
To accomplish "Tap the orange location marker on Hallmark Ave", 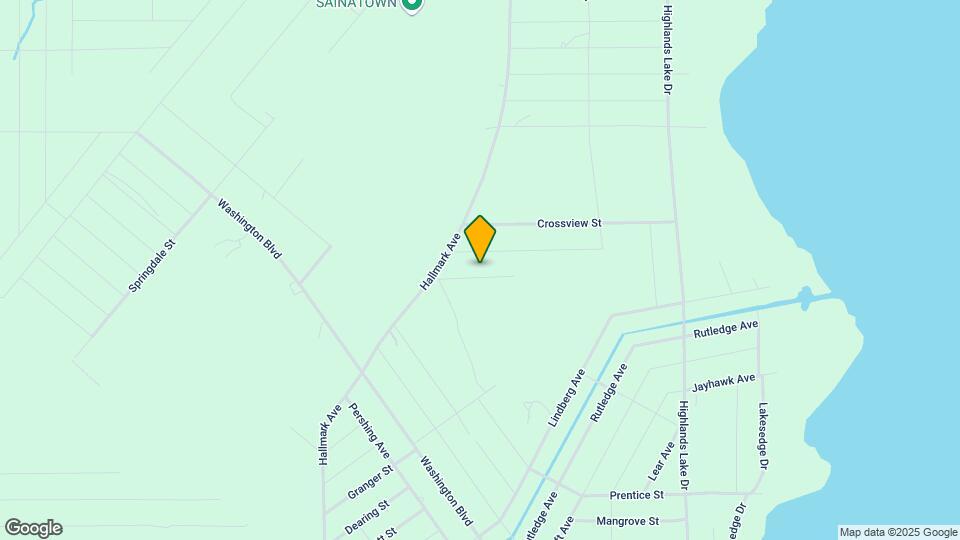I will tap(480, 238).
